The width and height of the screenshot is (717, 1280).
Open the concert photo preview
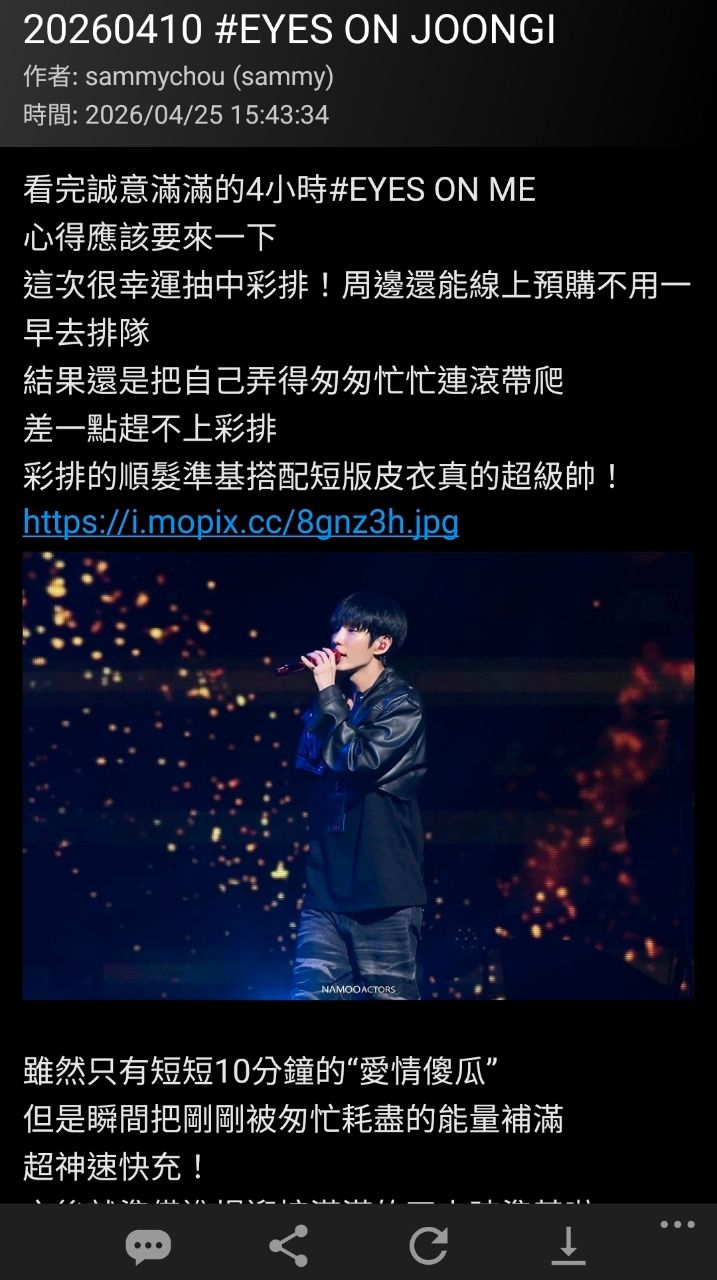click(358, 775)
